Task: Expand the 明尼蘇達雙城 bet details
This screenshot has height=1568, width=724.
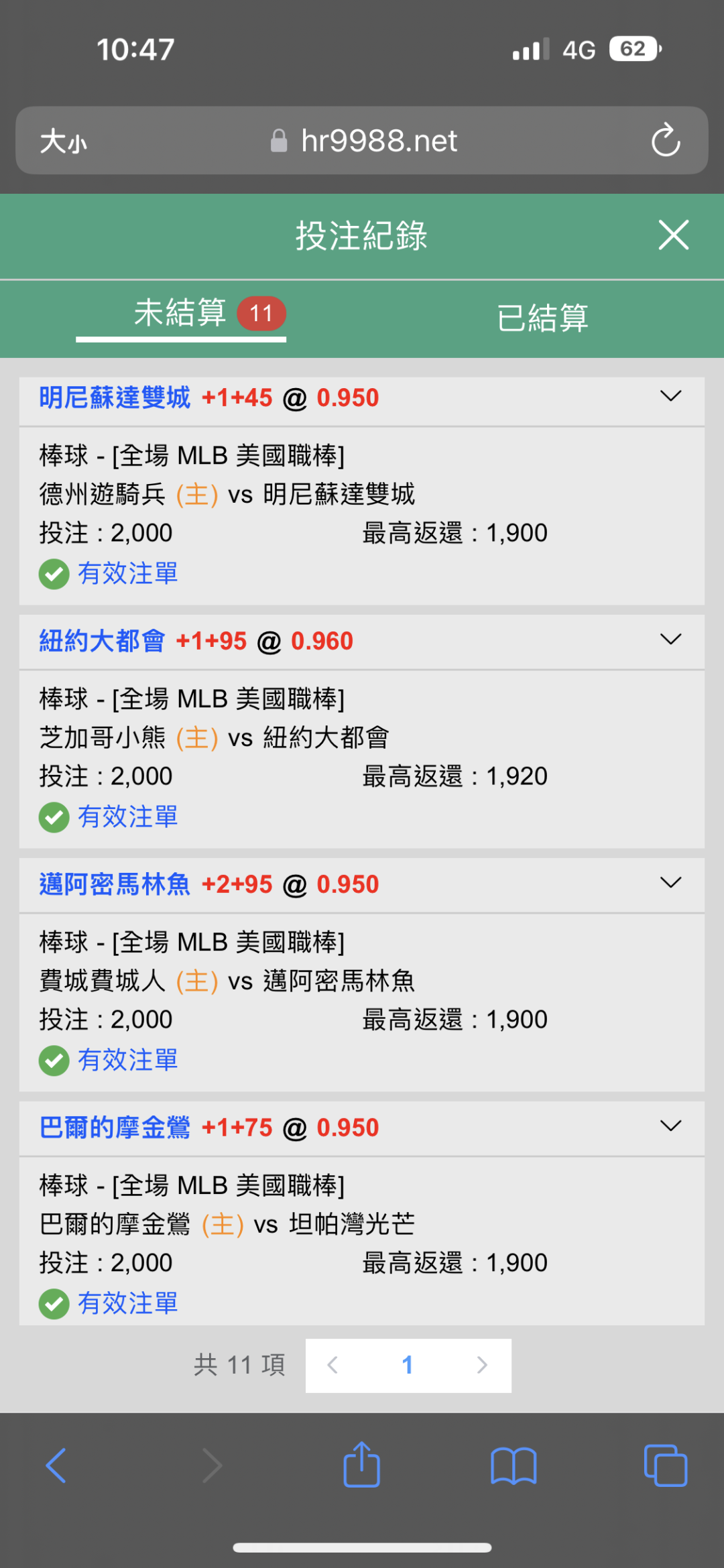Action: tap(670, 396)
